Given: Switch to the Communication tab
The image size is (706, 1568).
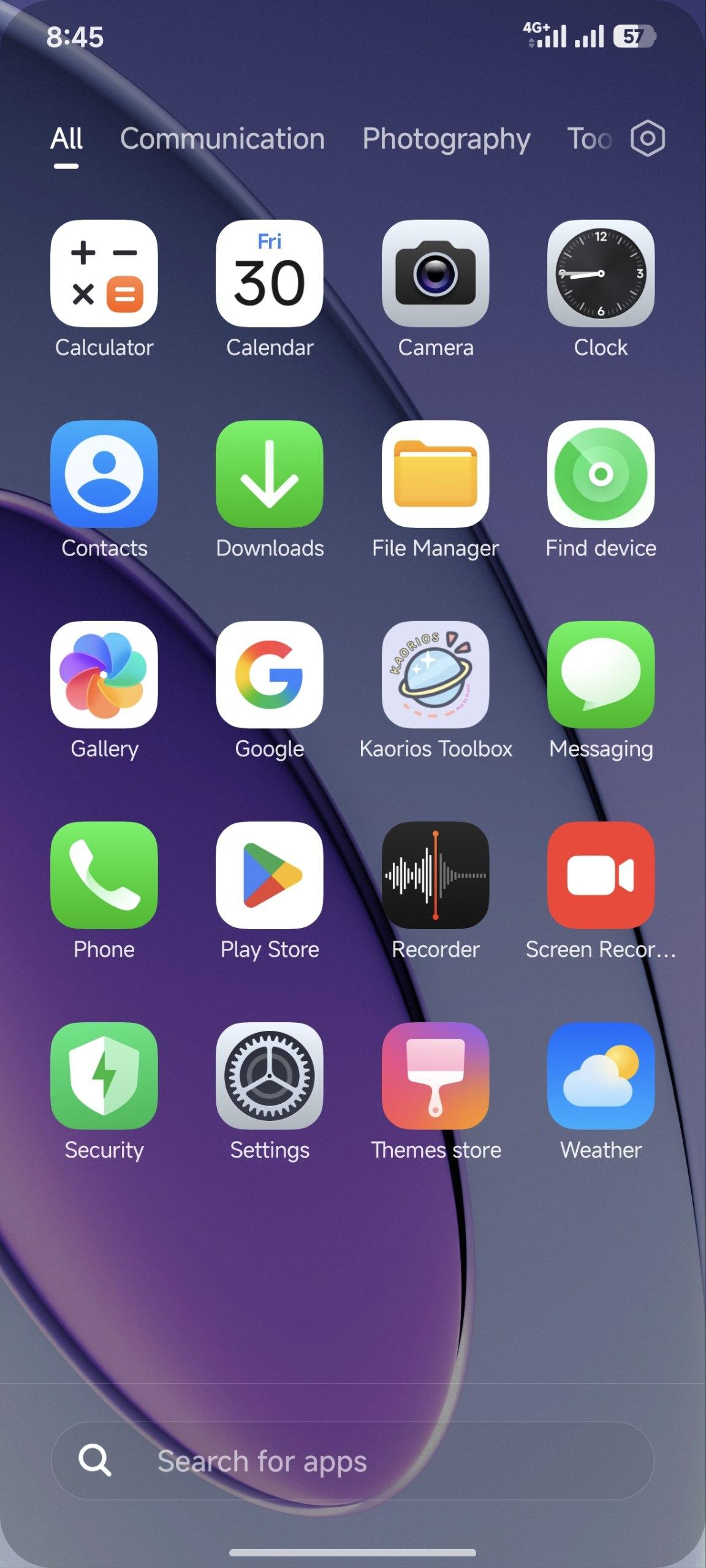Looking at the screenshot, I should (222, 139).
